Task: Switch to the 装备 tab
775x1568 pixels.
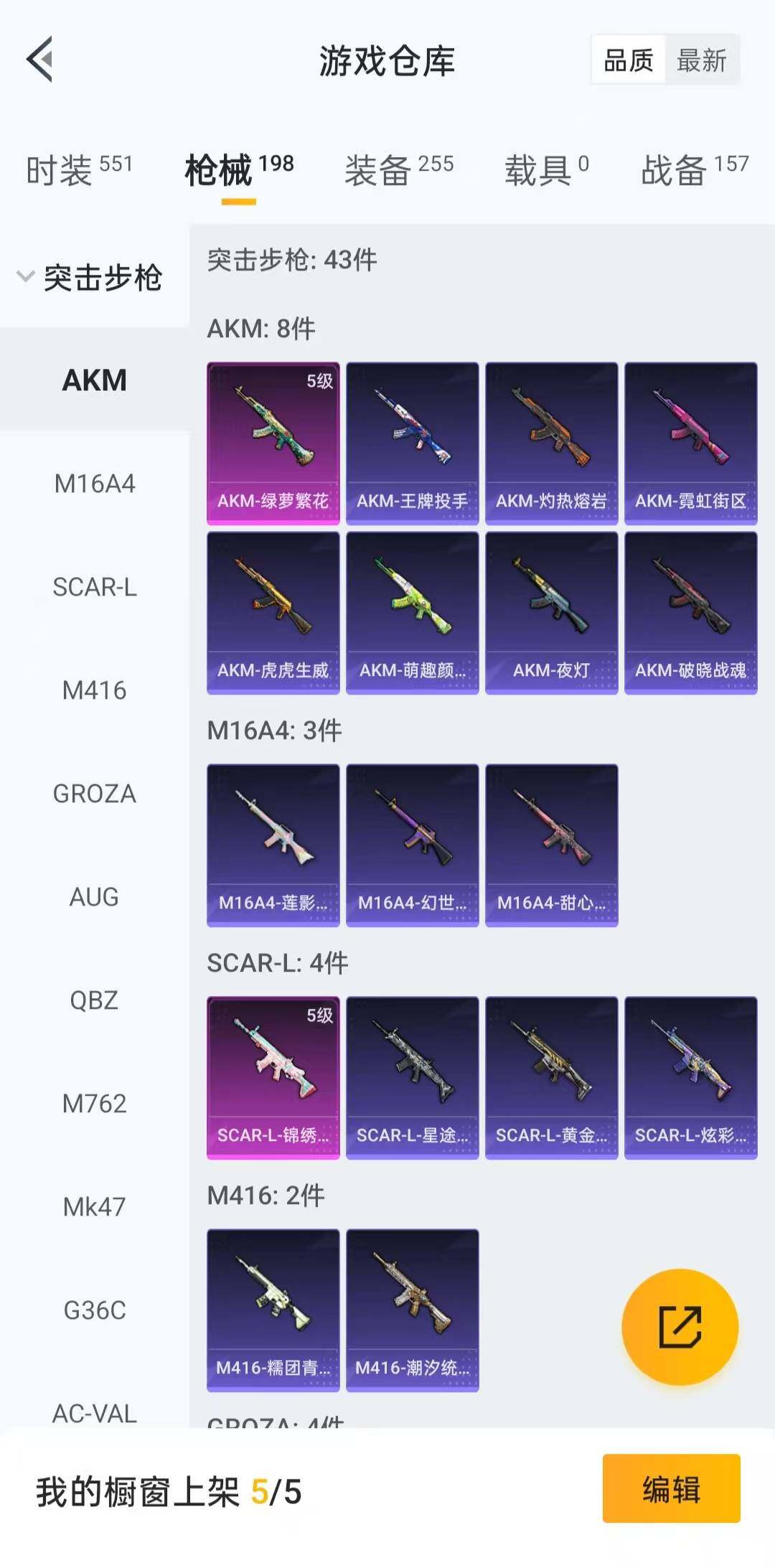Action: tap(399, 170)
